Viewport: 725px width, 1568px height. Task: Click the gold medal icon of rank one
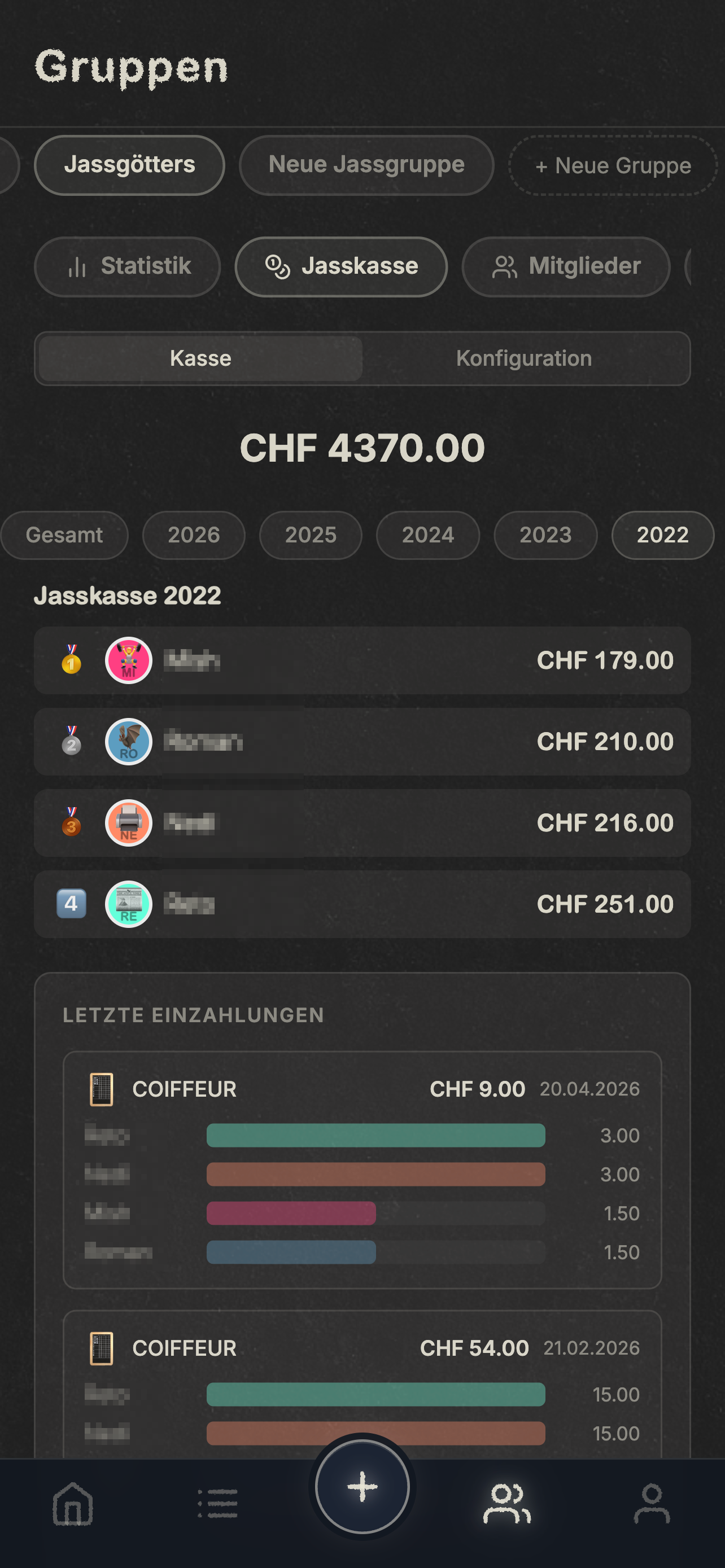(x=70, y=660)
